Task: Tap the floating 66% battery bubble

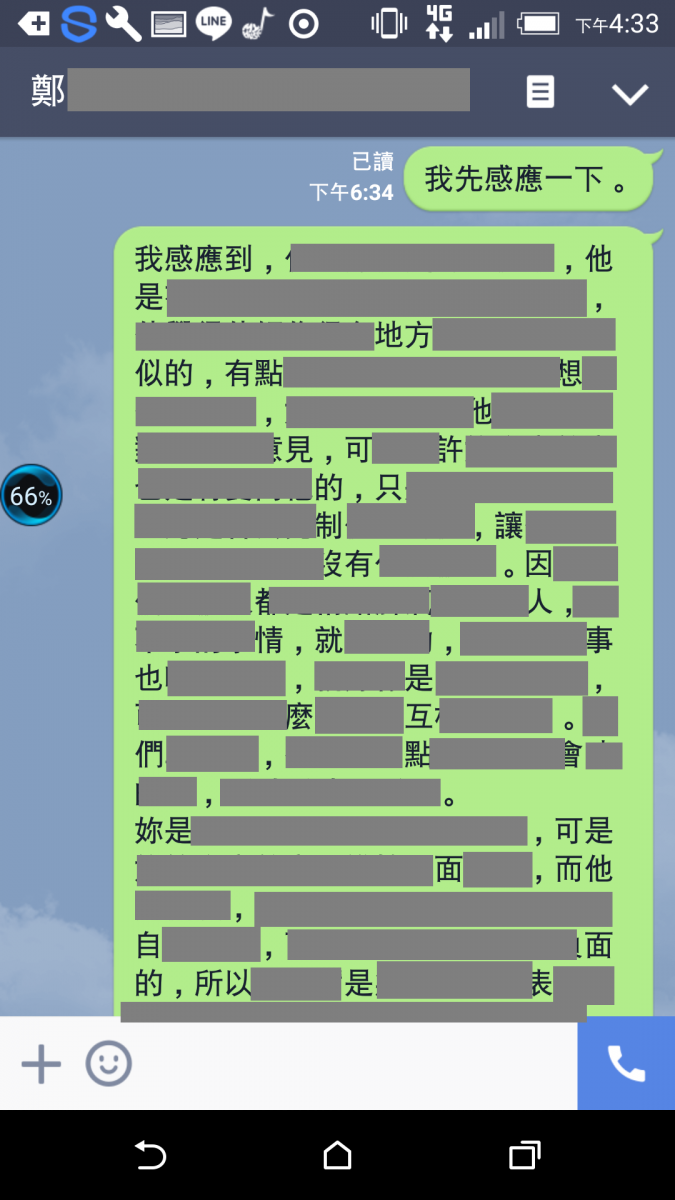Action: click(x=31, y=495)
